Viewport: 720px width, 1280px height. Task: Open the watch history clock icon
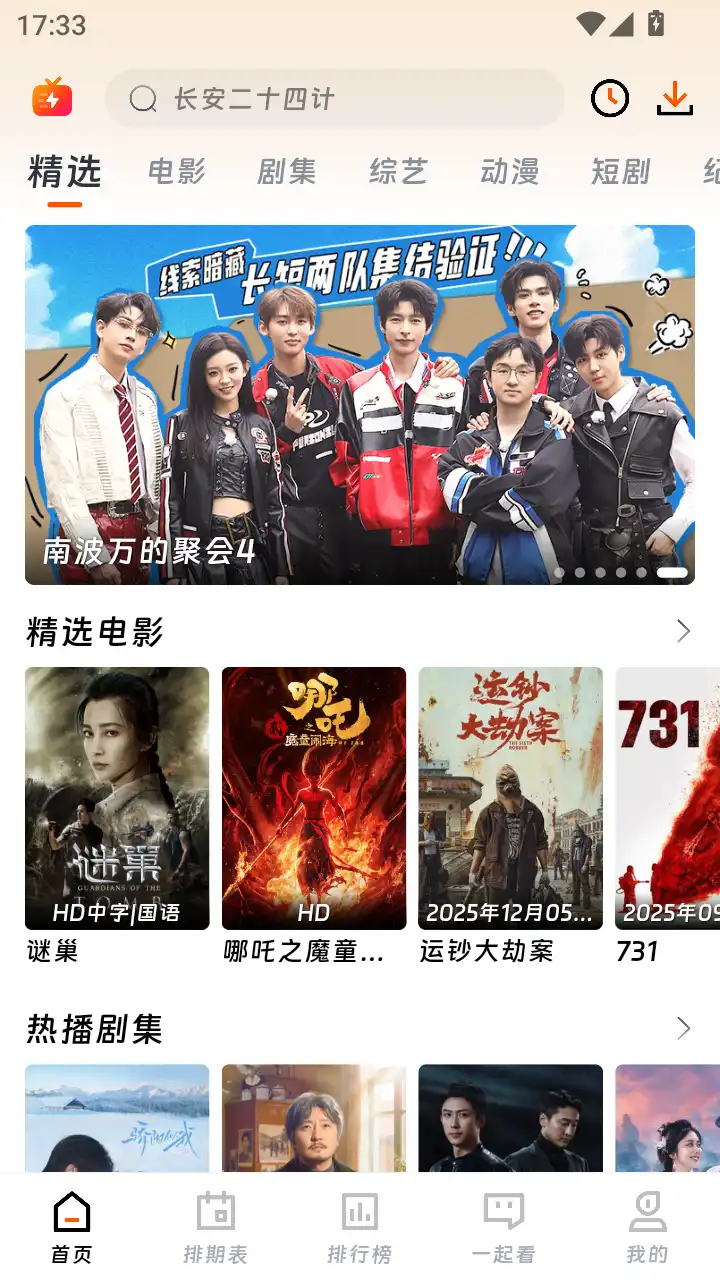[610, 98]
